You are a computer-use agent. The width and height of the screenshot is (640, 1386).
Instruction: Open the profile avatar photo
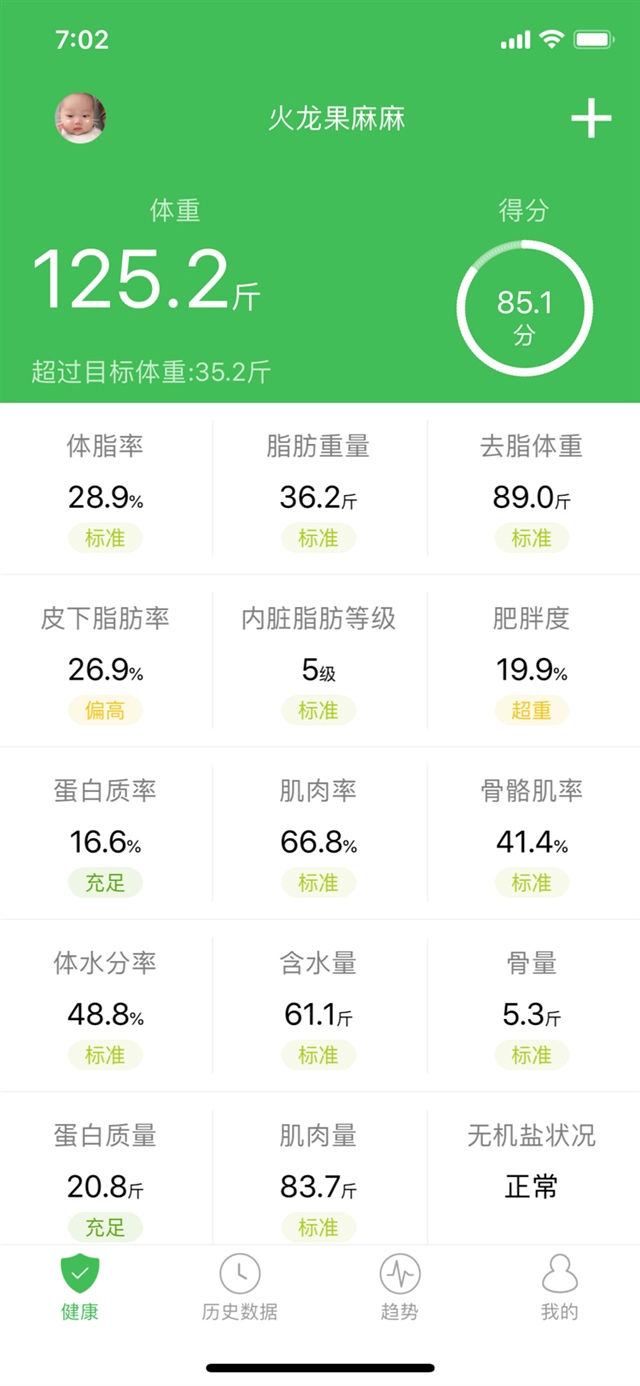[80, 118]
